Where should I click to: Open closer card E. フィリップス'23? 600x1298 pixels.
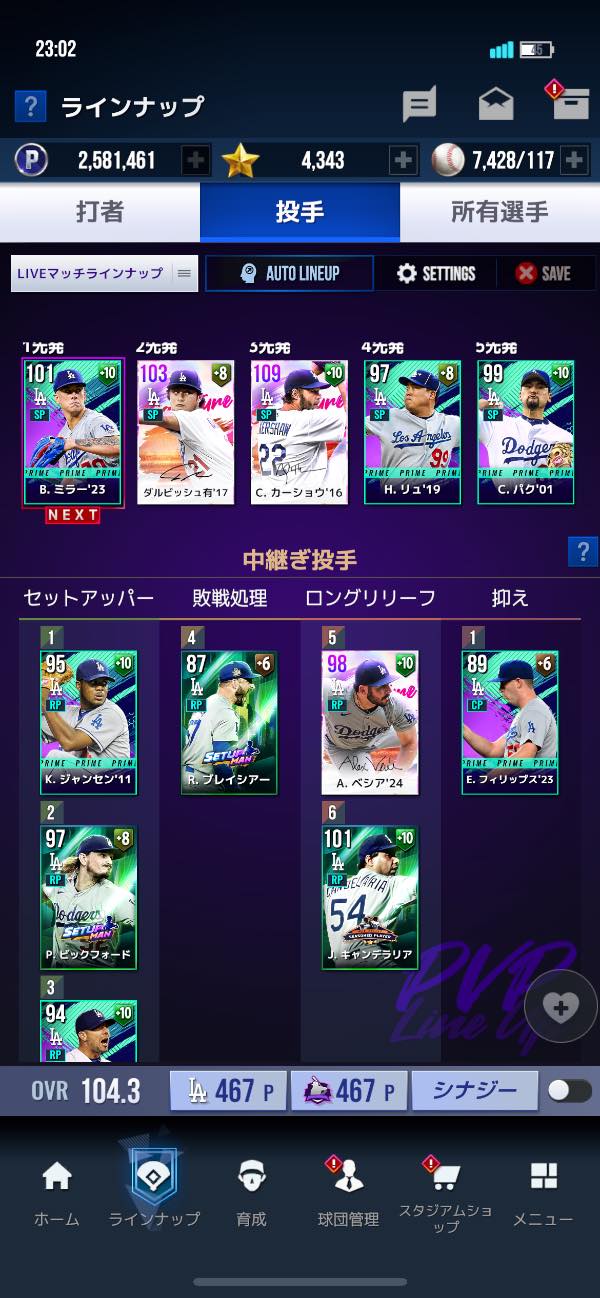tap(510, 722)
